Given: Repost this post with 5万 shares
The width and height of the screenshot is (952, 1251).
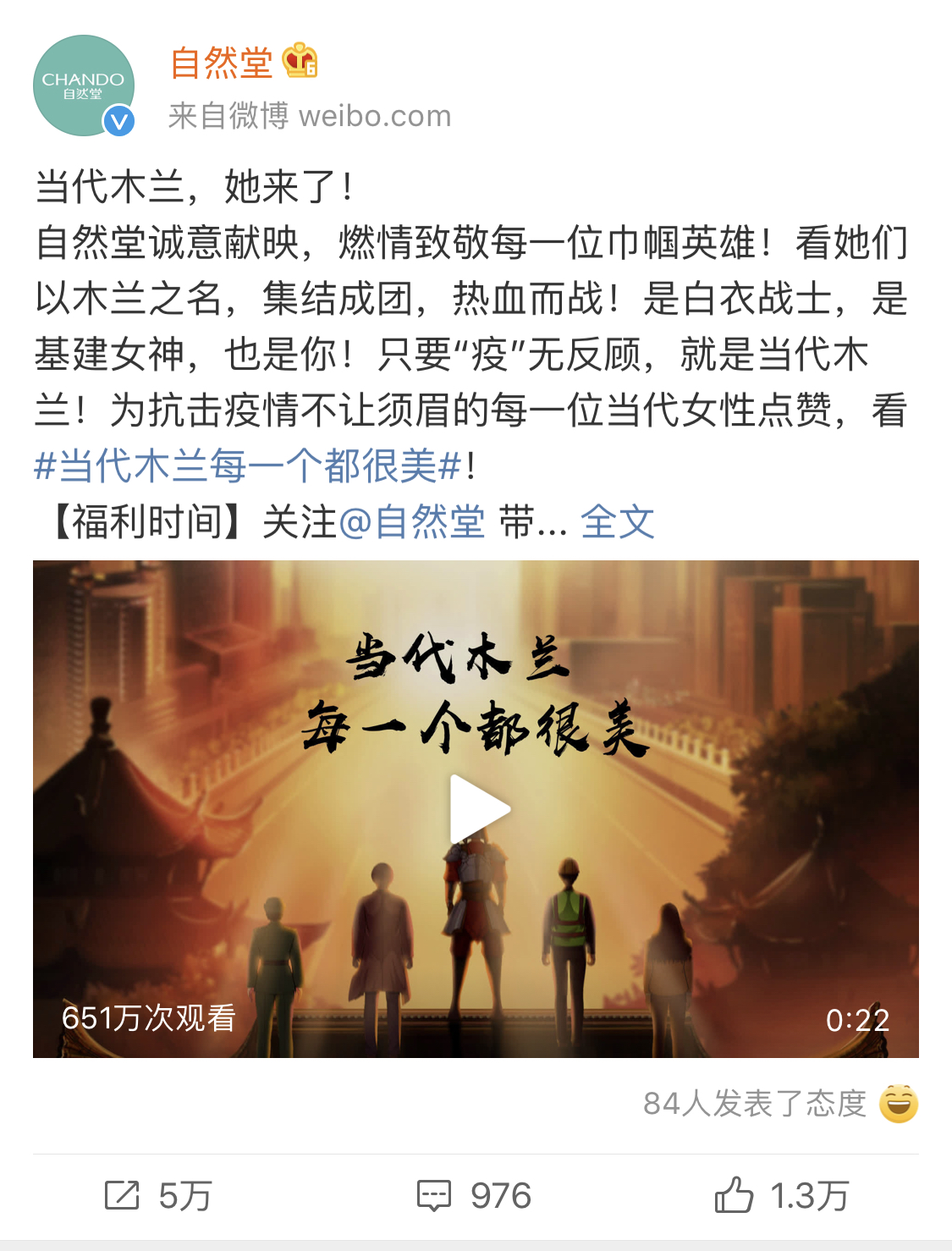Looking at the screenshot, I should pos(158,1196).
